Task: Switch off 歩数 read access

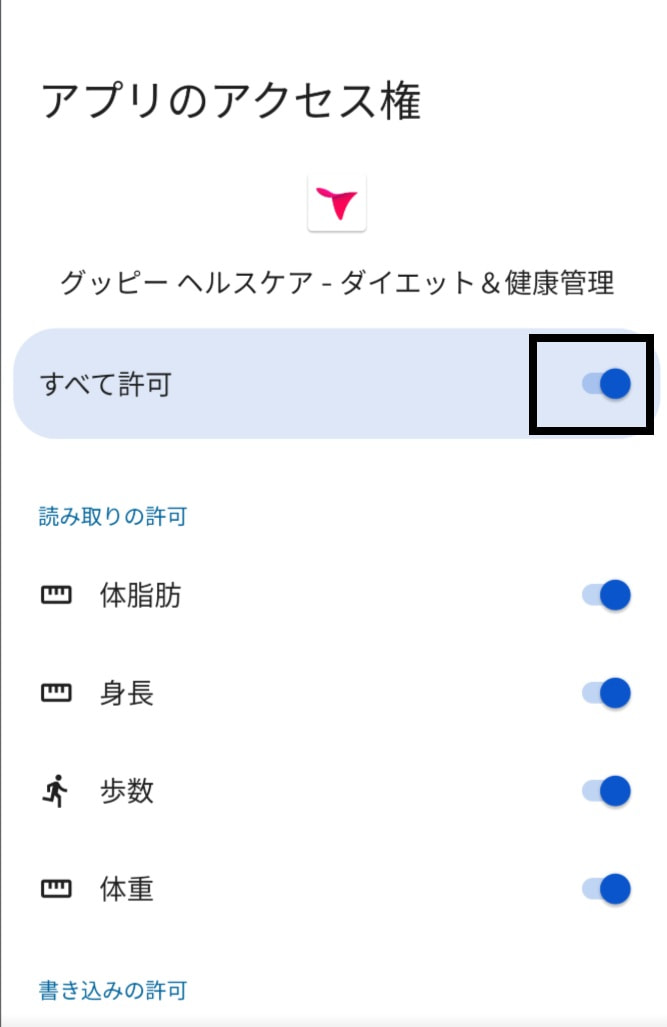Action: (x=606, y=791)
